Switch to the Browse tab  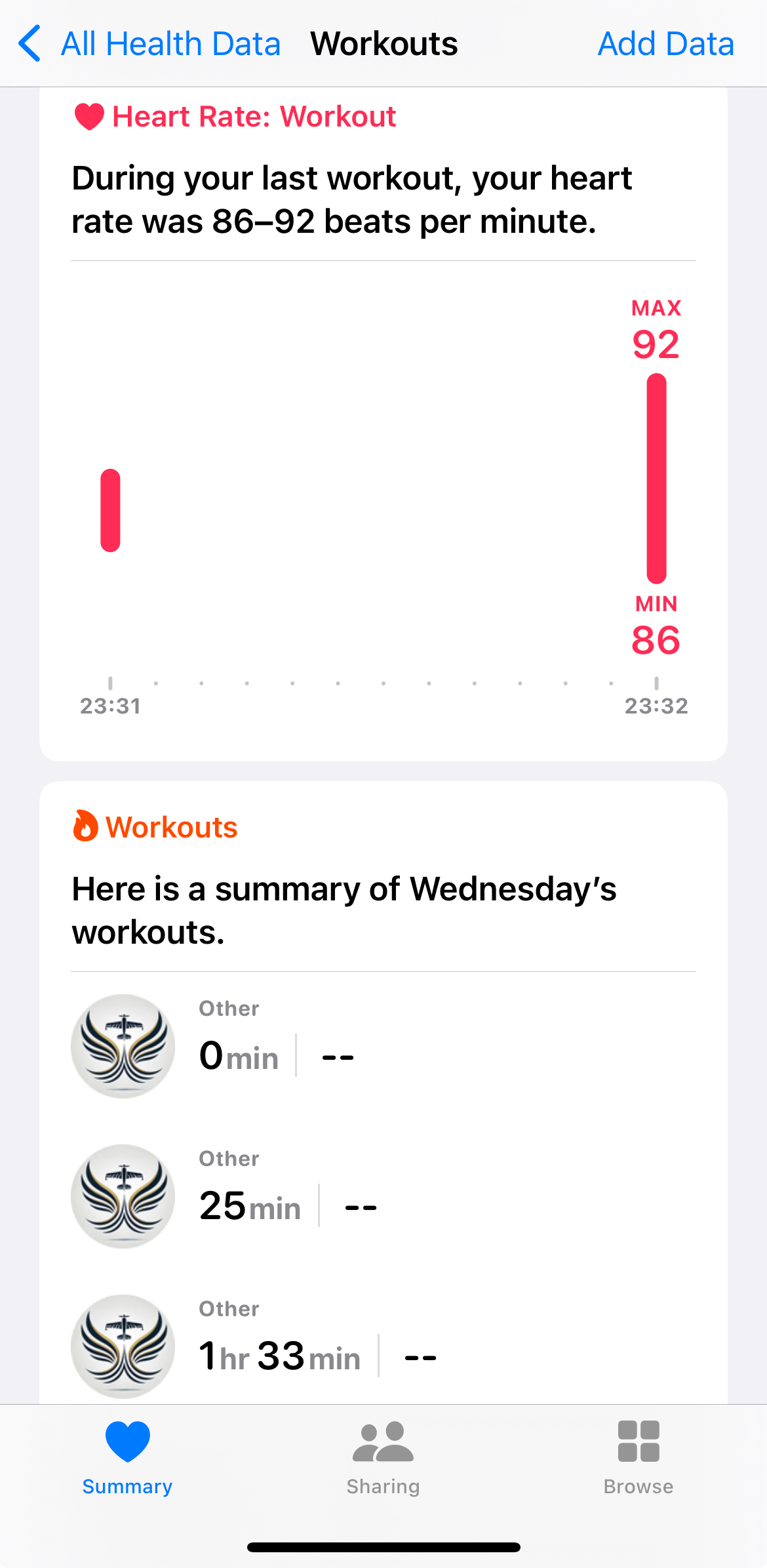pyautogui.click(x=638, y=1462)
